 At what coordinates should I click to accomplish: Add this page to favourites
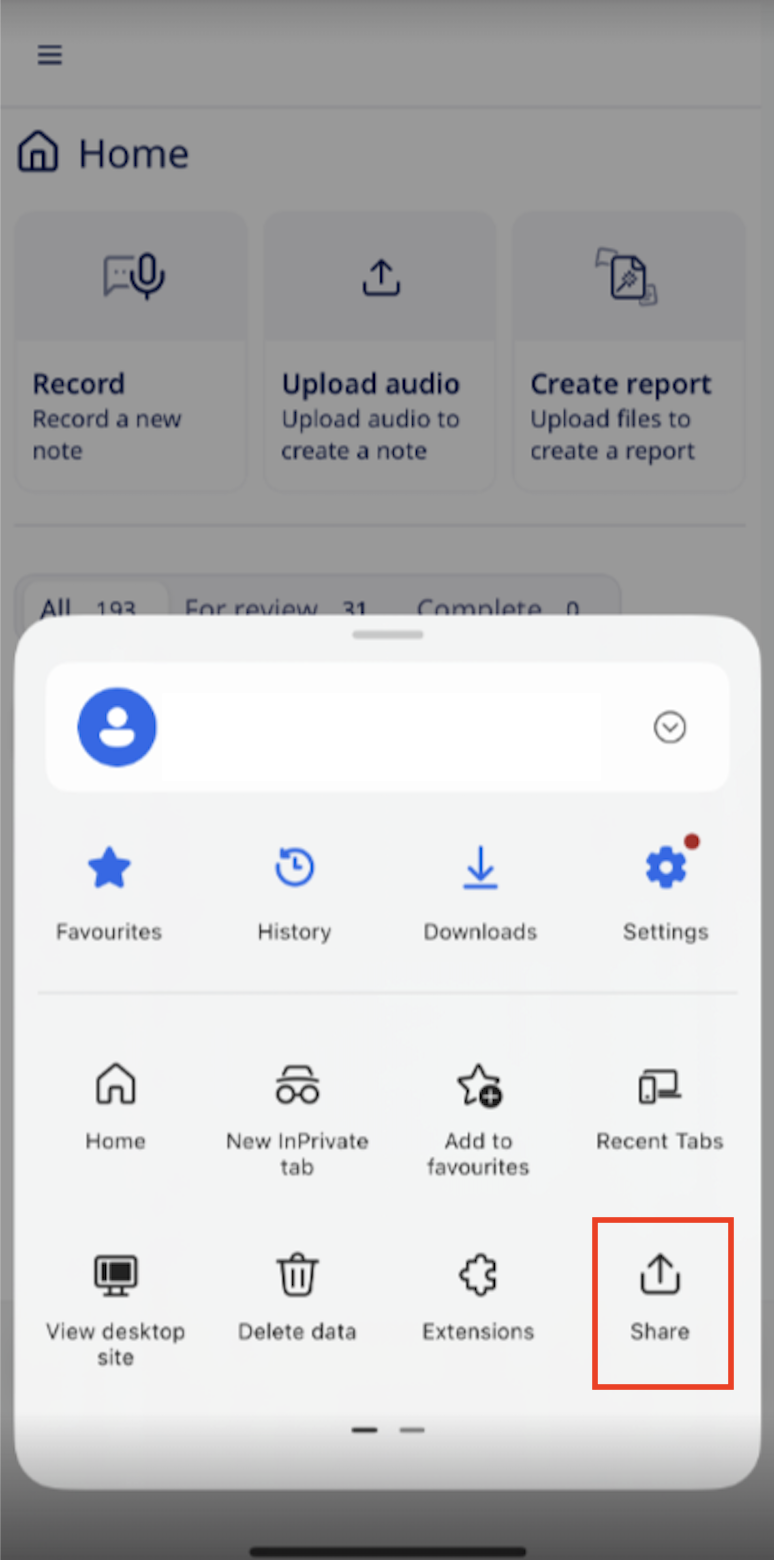[478, 1110]
